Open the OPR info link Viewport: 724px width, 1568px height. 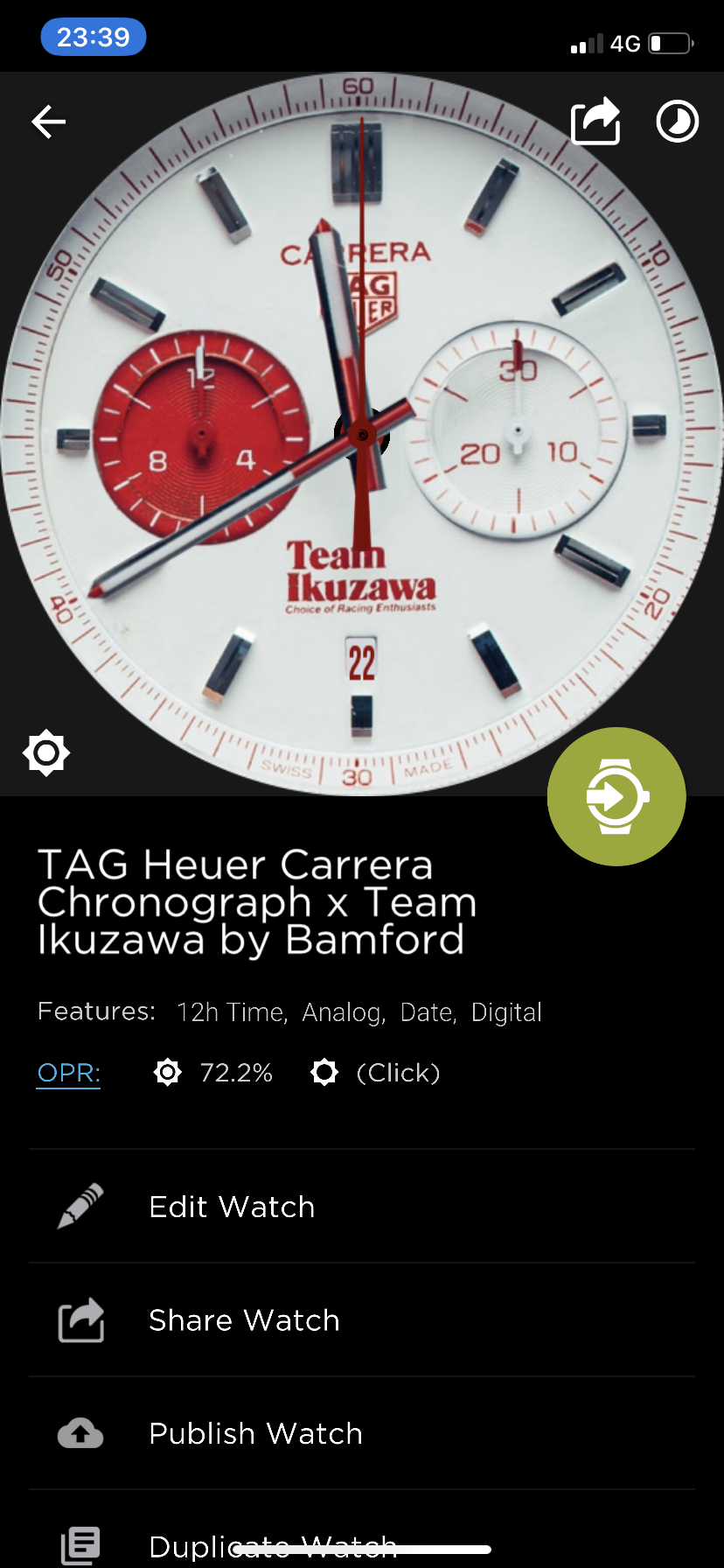pyautogui.click(x=69, y=1073)
